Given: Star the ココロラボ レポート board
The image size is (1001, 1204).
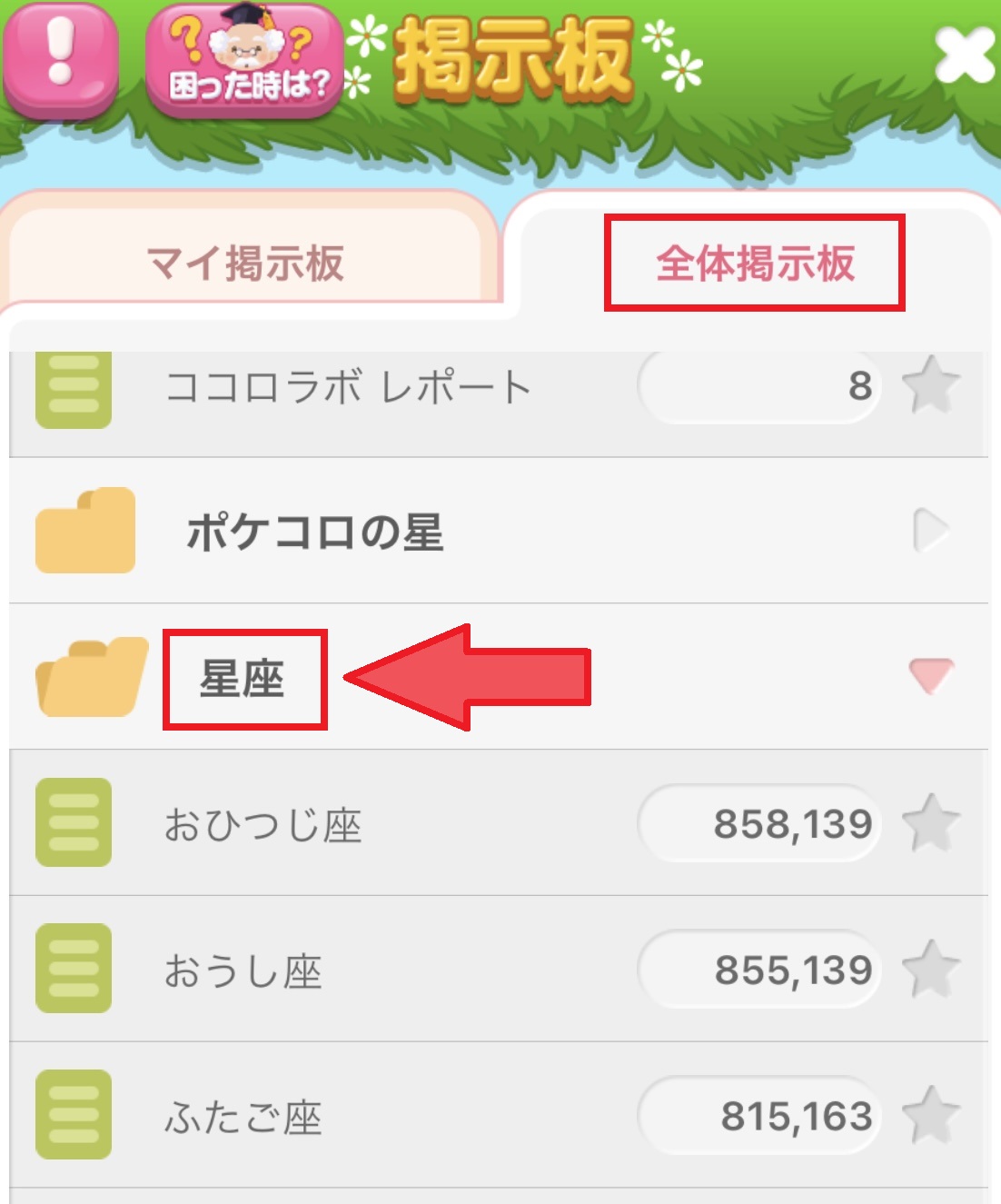Looking at the screenshot, I should pyautogui.click(x=931, y=389).
